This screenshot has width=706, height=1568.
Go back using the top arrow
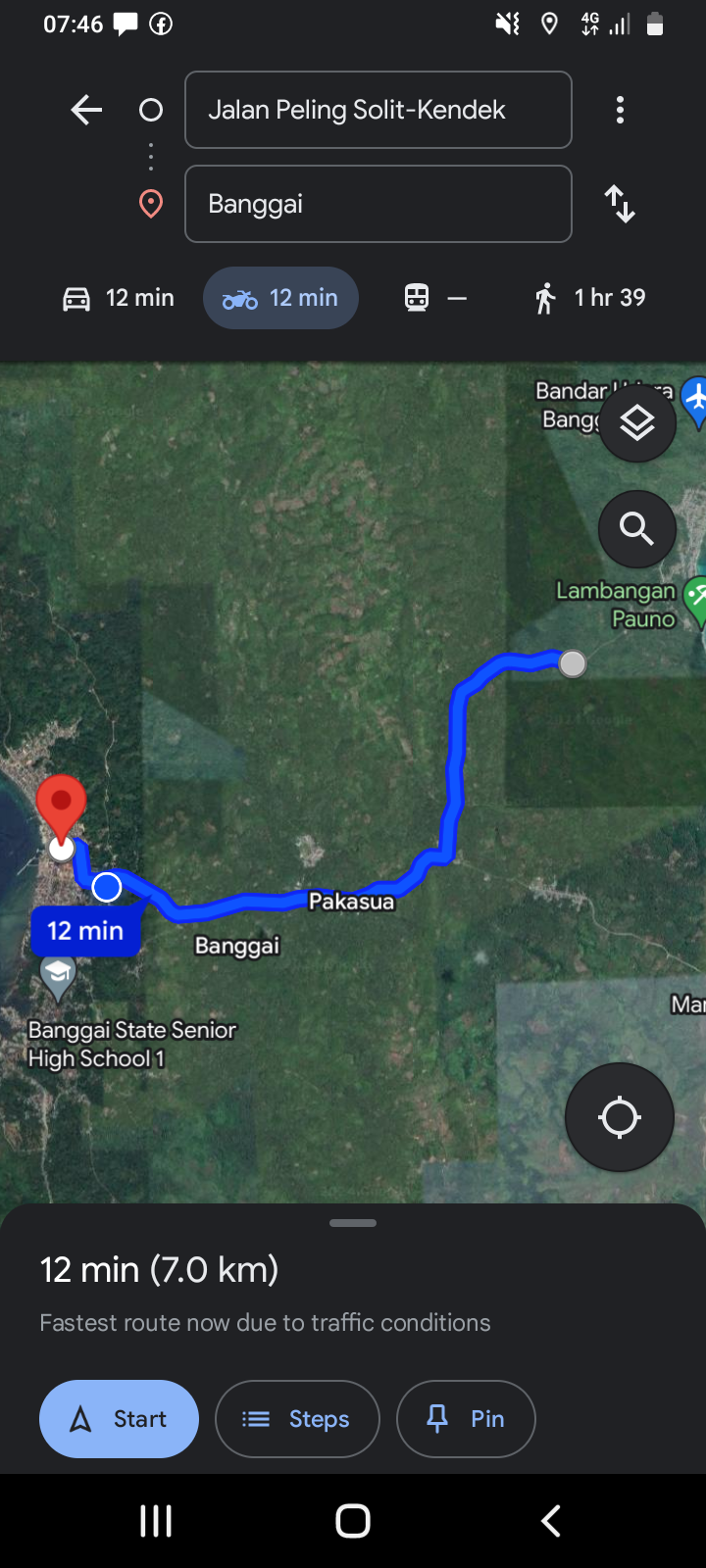click(x=86, y=110)
